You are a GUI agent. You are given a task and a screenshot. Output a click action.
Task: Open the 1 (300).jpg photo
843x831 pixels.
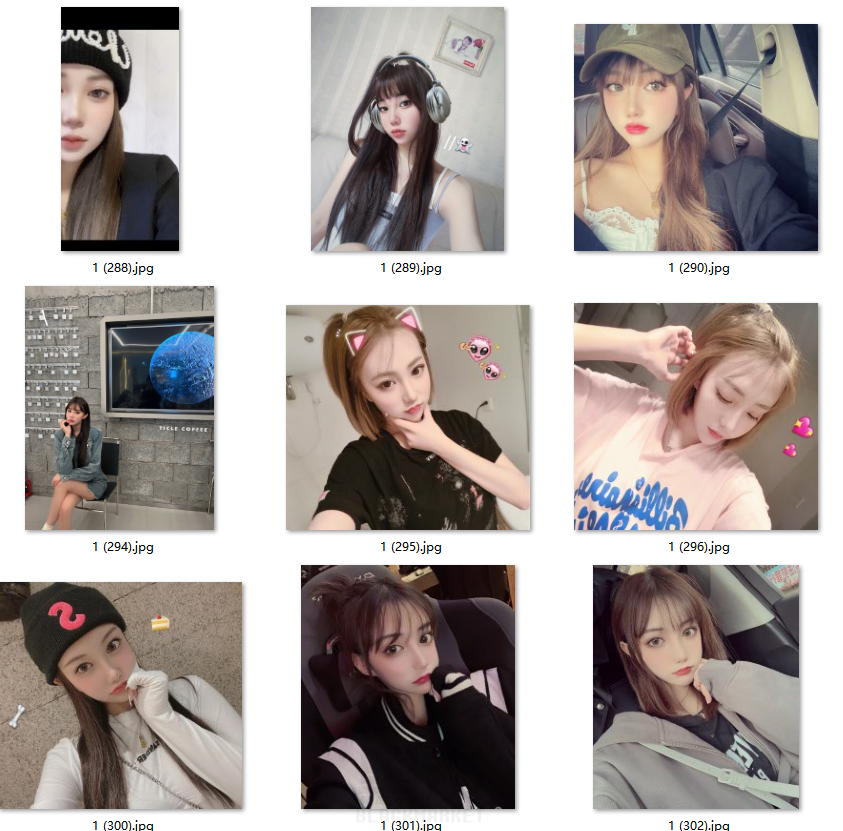point(120,695)
